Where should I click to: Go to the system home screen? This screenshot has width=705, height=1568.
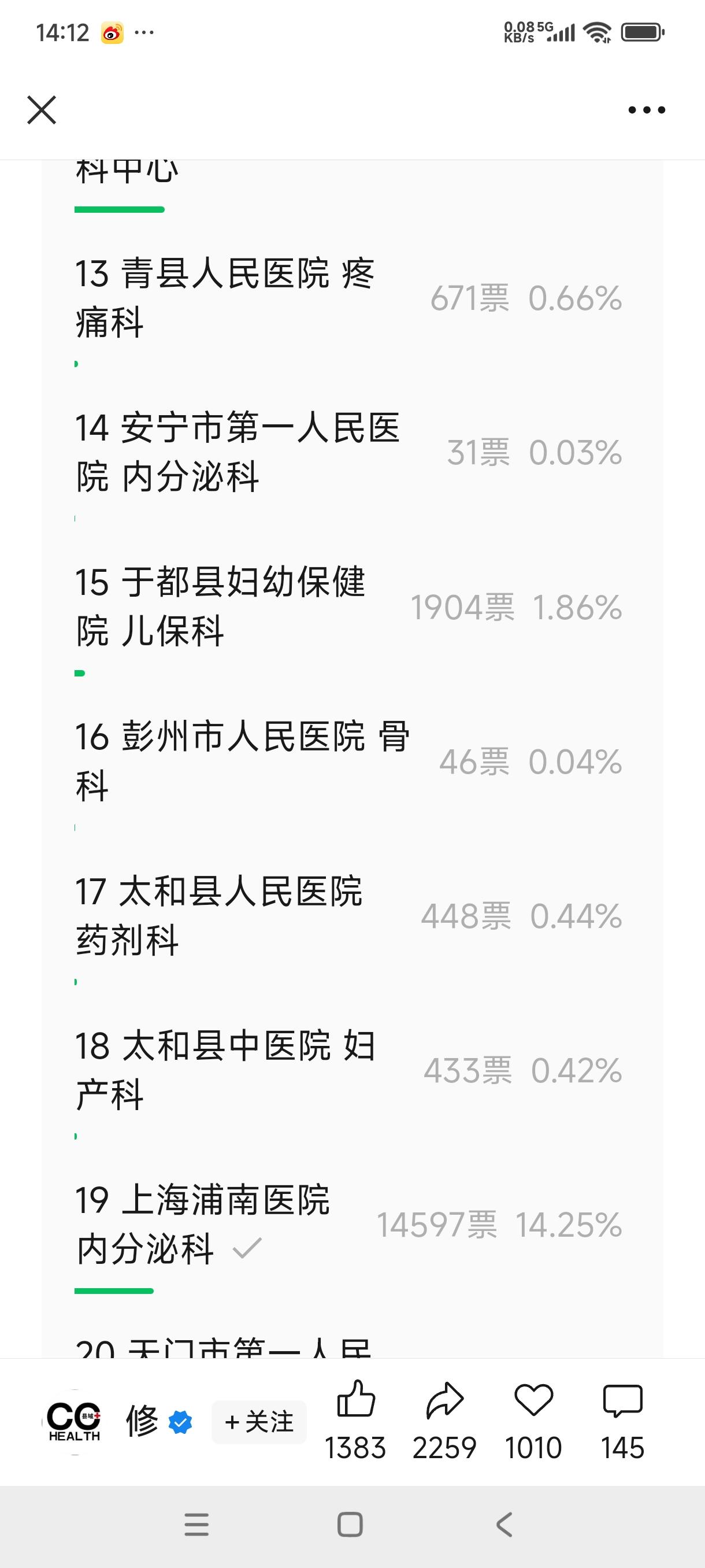click(x=350, y=1525)
